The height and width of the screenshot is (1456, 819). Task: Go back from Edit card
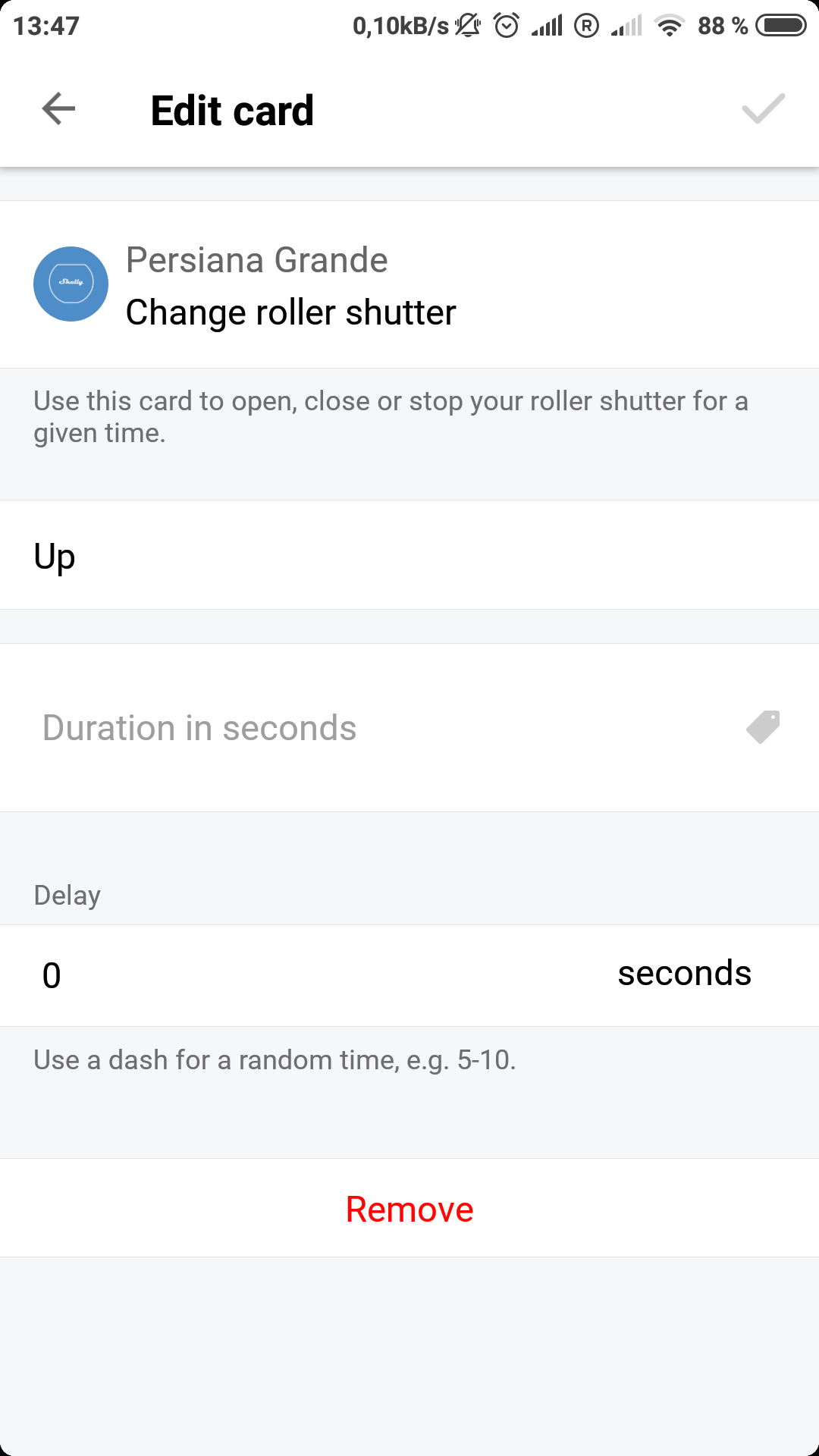click(58, 109)
